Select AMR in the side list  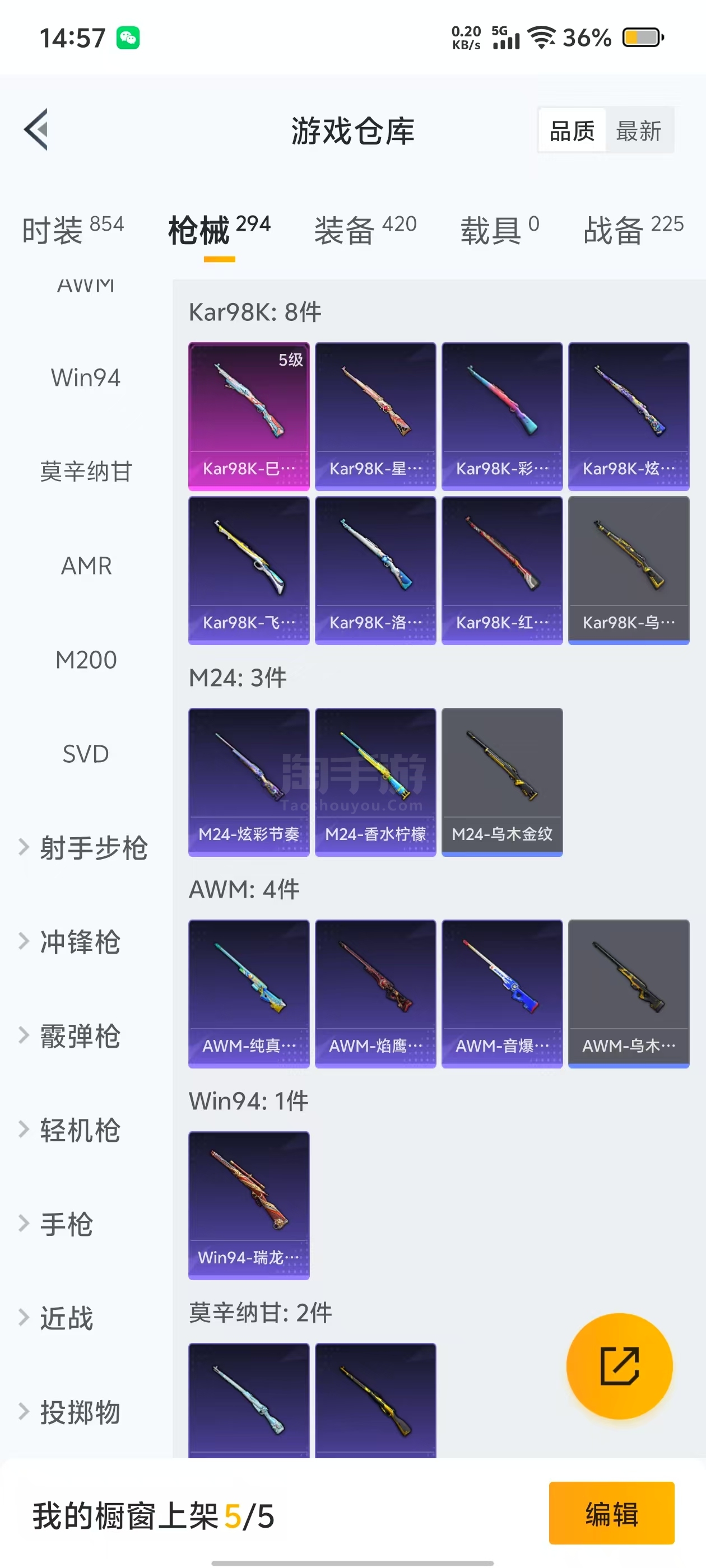[x=86, y=566]
